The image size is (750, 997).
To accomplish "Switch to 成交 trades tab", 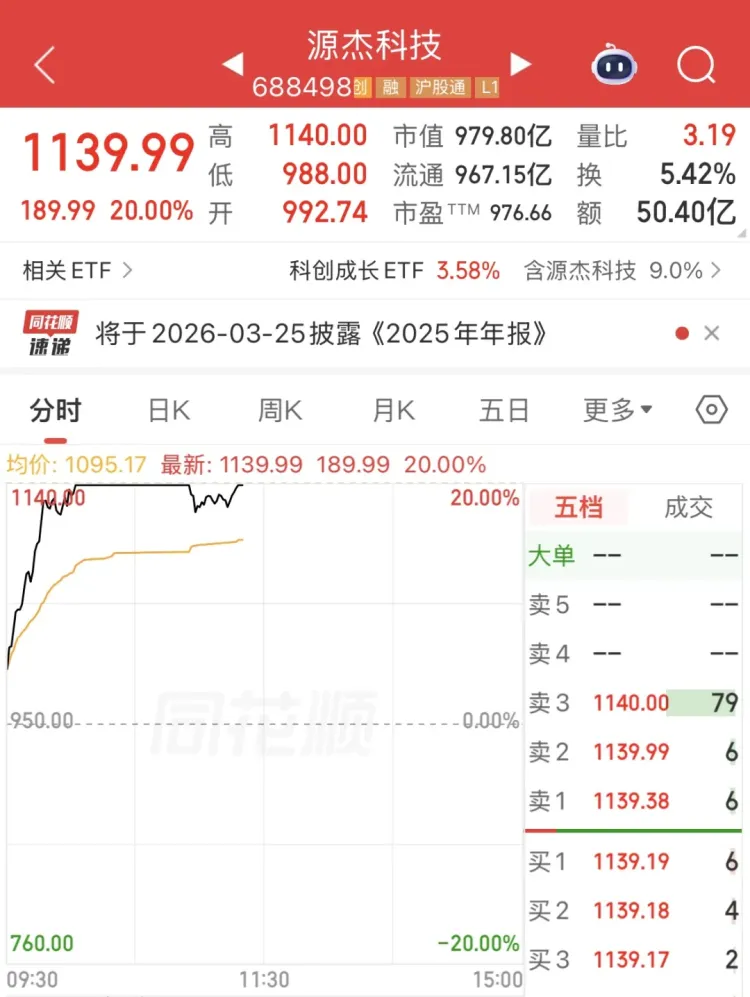I will point(688,508).
